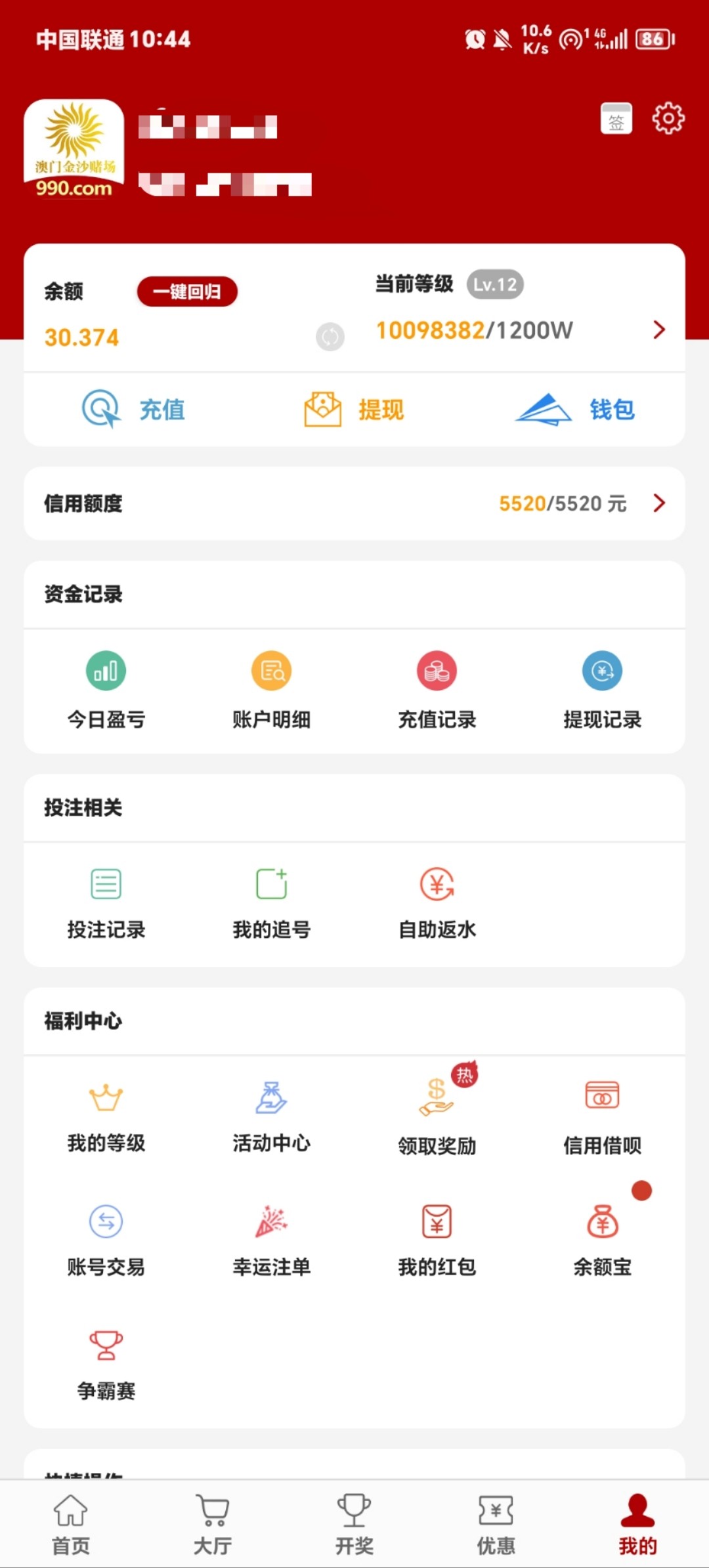Expand 信用额度 credit limit details
The height and width of the screenshot is (1568, 709).
point(657,504)
